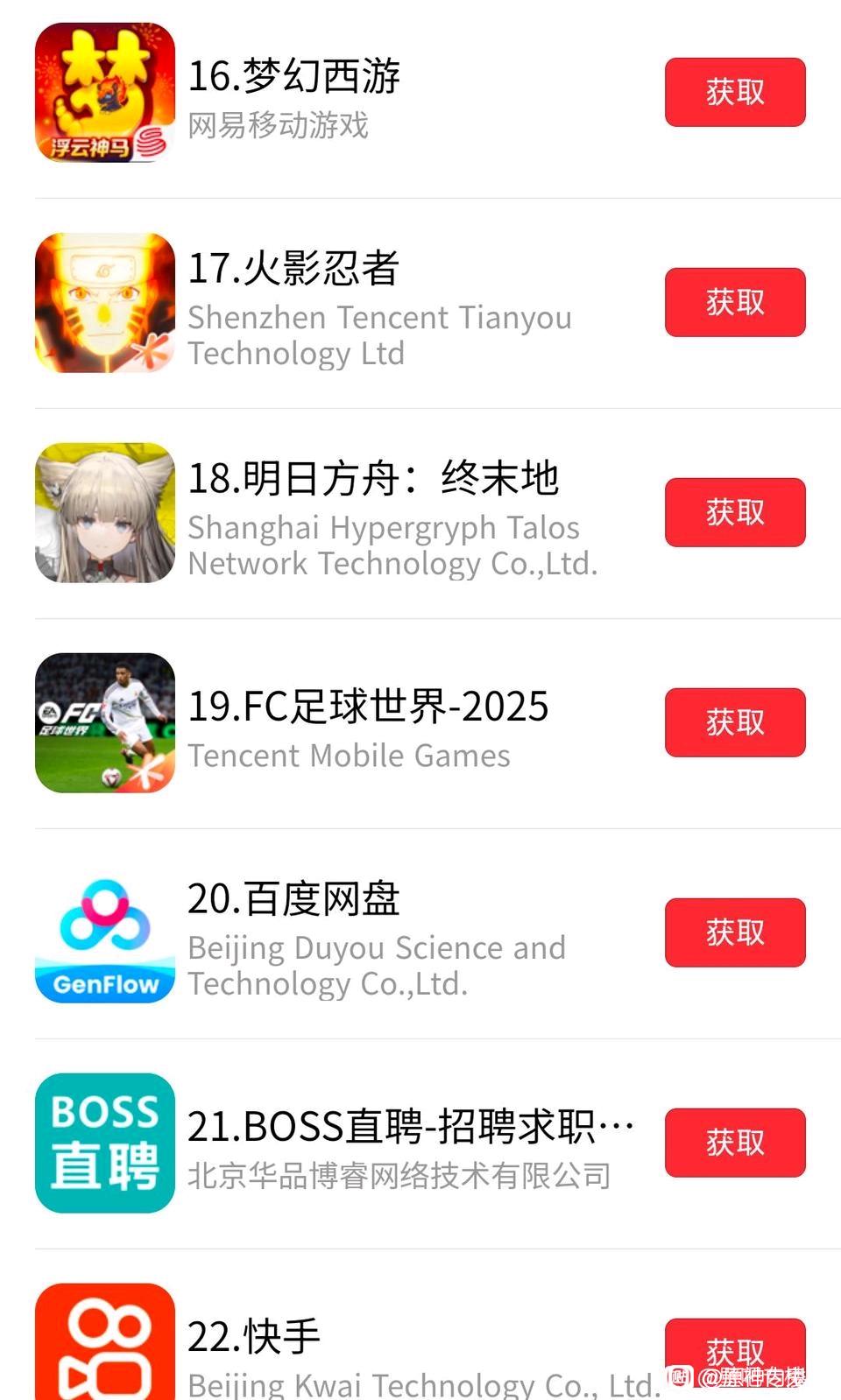Get the 火影忍者 app
Screen dimensions: 841x1400
pos(734,302)
